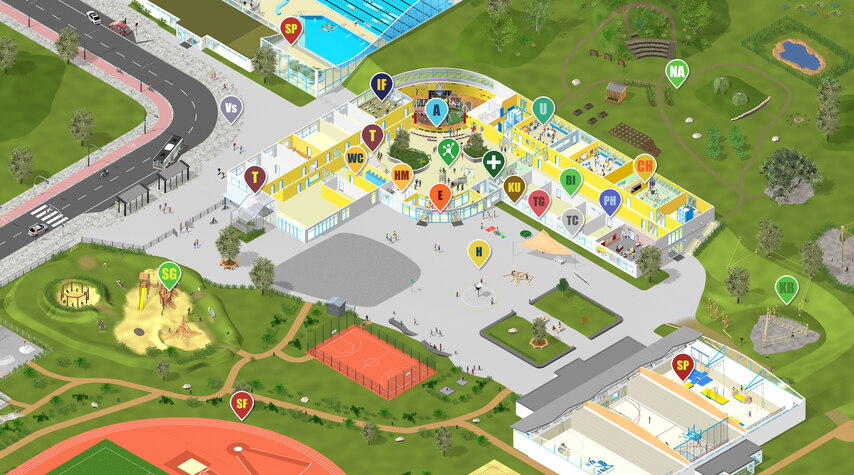Tap the brown KU marker

pyautogui.click(x=515, y=187)
